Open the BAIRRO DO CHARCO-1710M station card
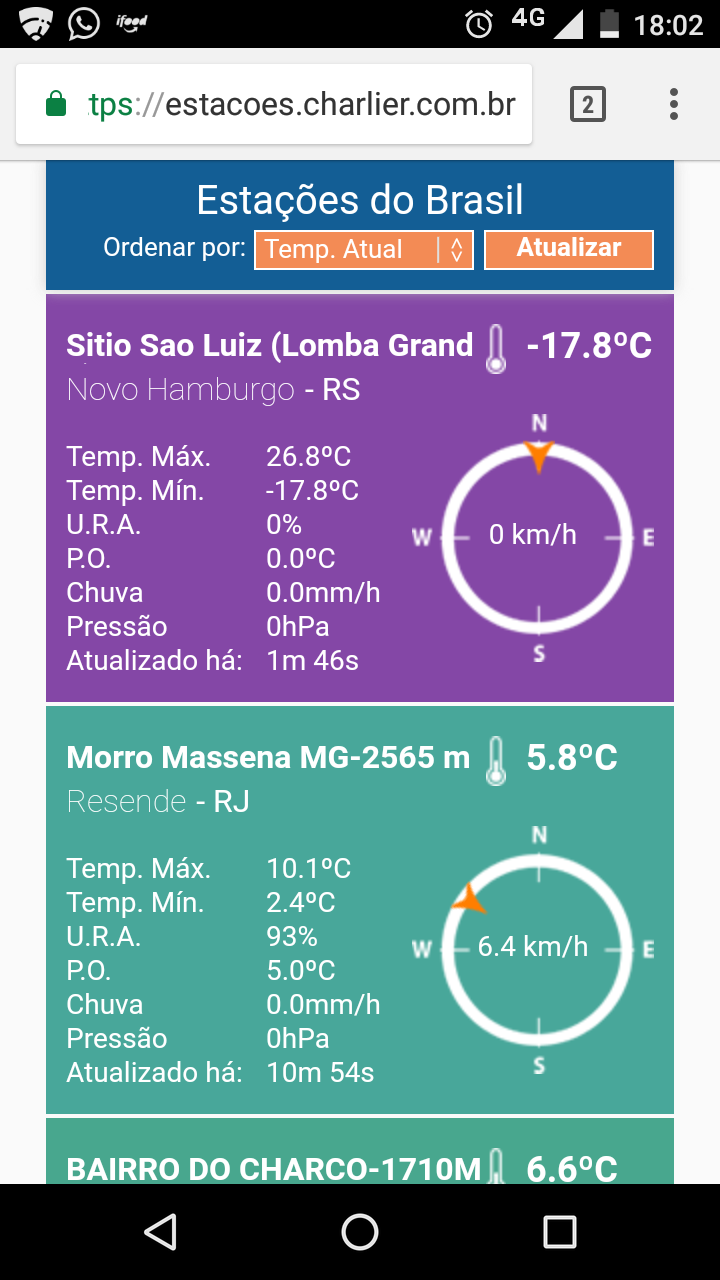The width and height of the screenshot is (720, 1280). pyautogui.click(x=360, y=1152)
